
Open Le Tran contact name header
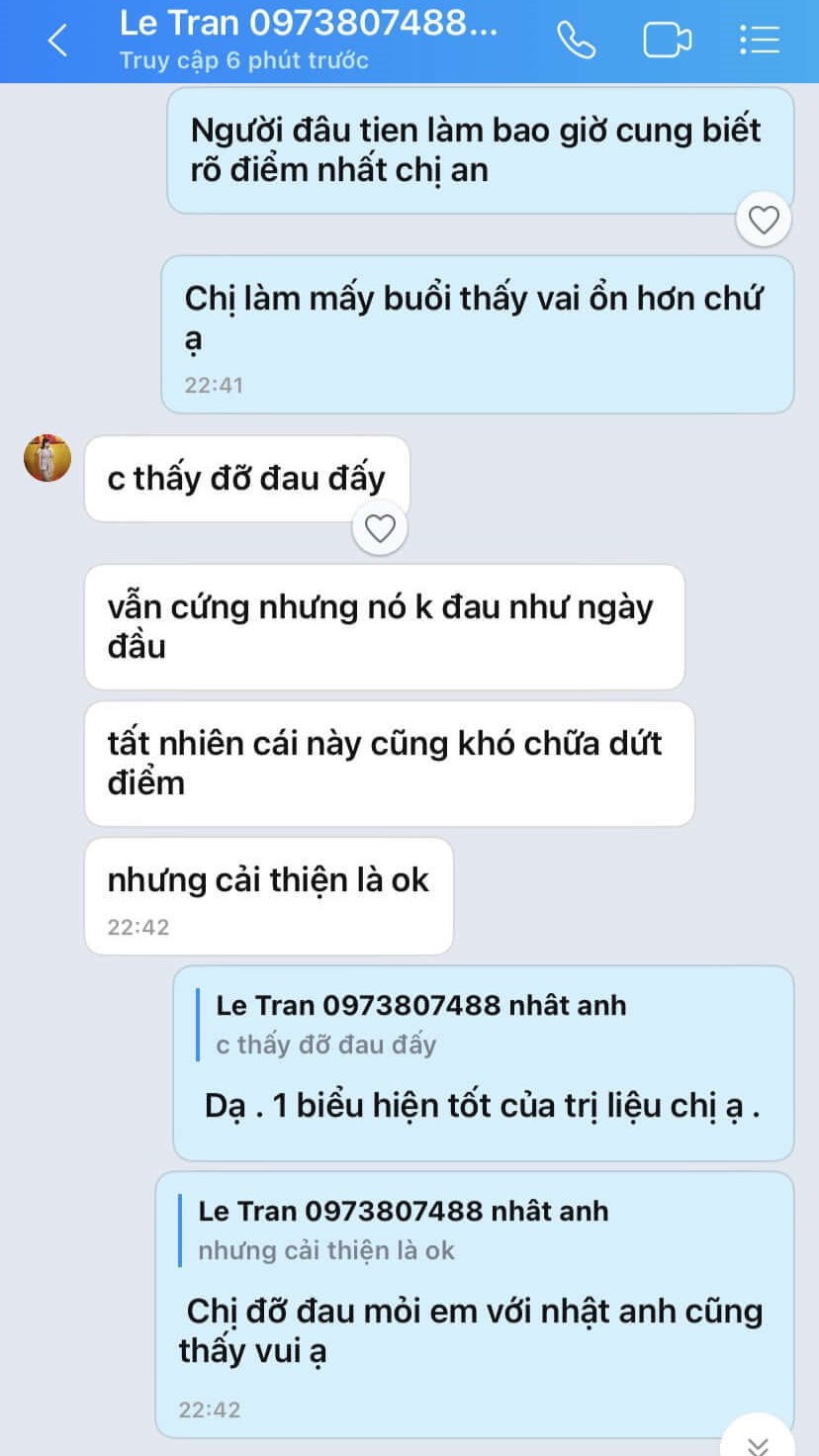tap(309, 24)
